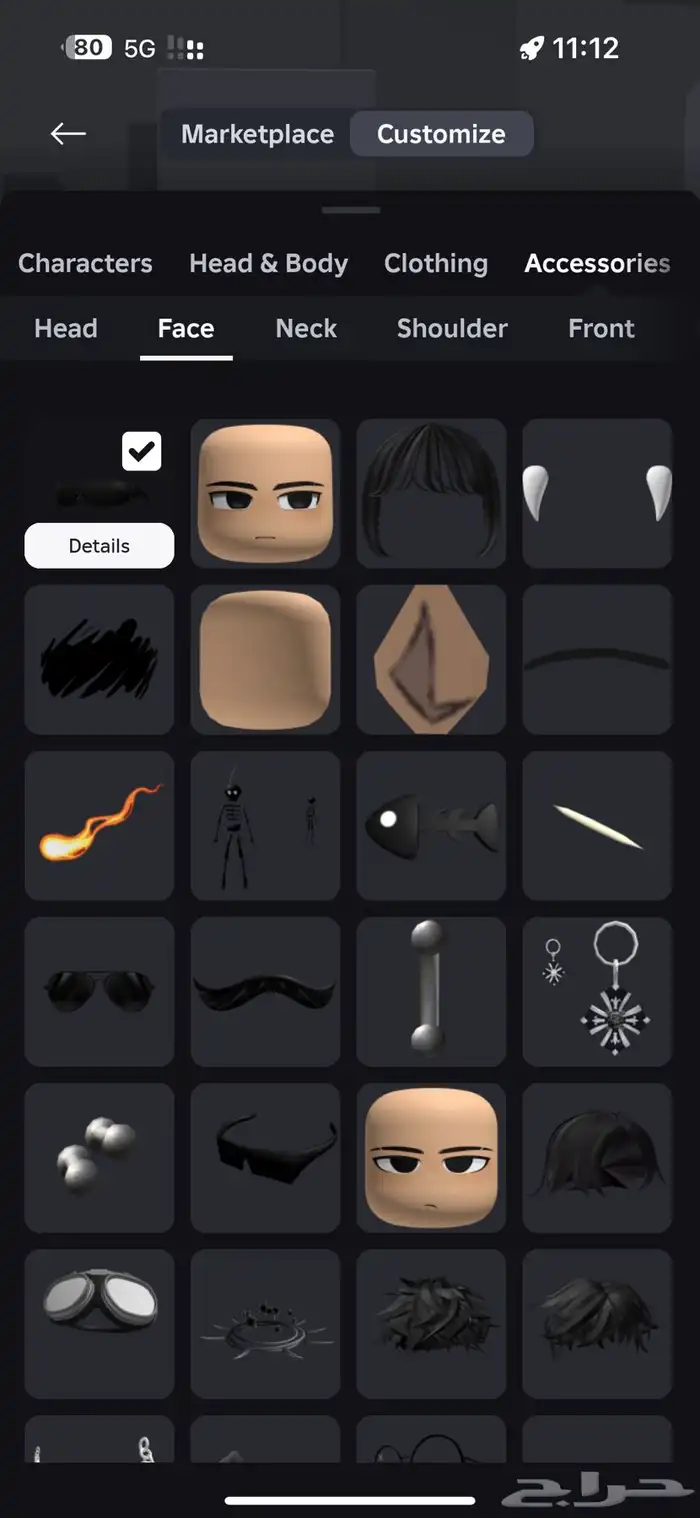This screenshot has width=700, height=1518.
Task: Select the Customize tab
Action: click(441, 134)
